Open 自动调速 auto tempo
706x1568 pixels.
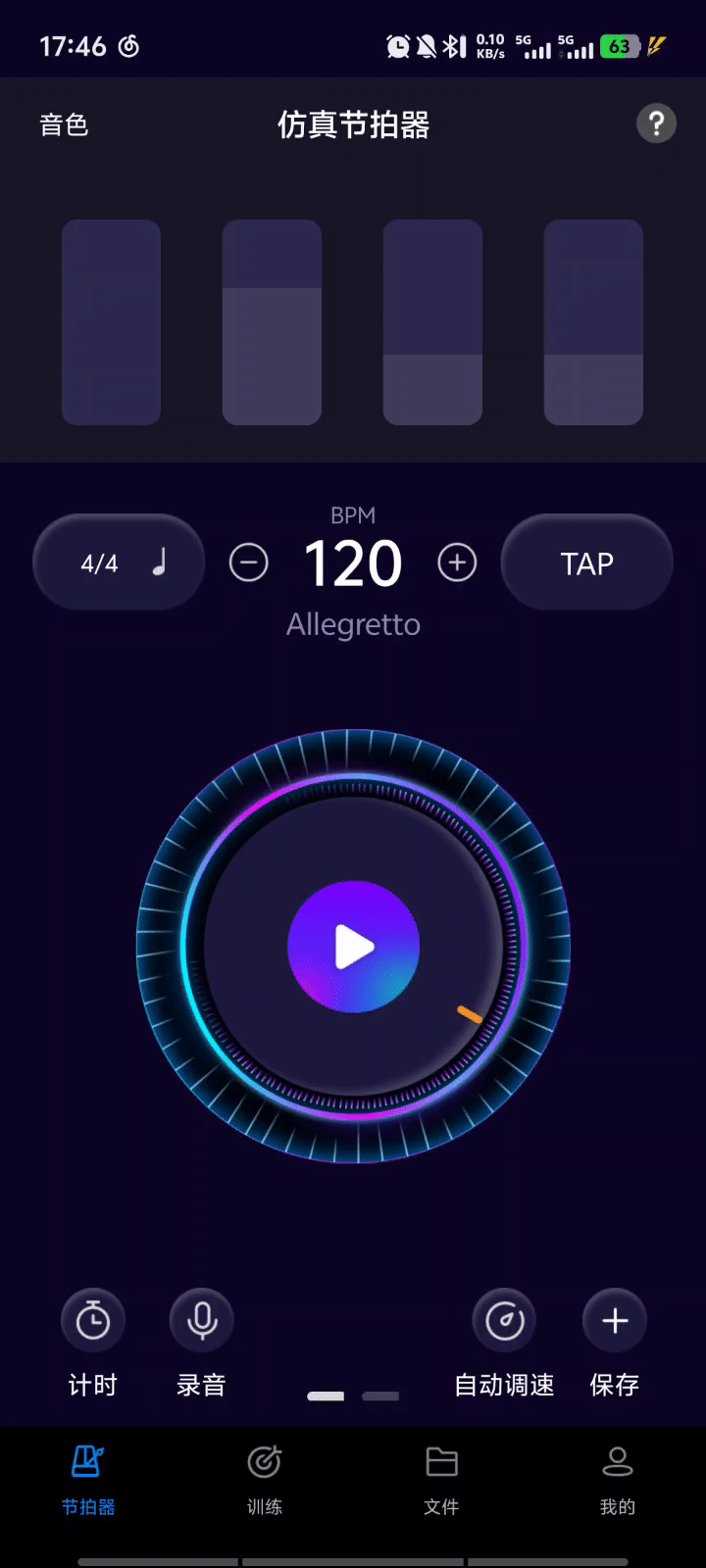(505, 1321)
